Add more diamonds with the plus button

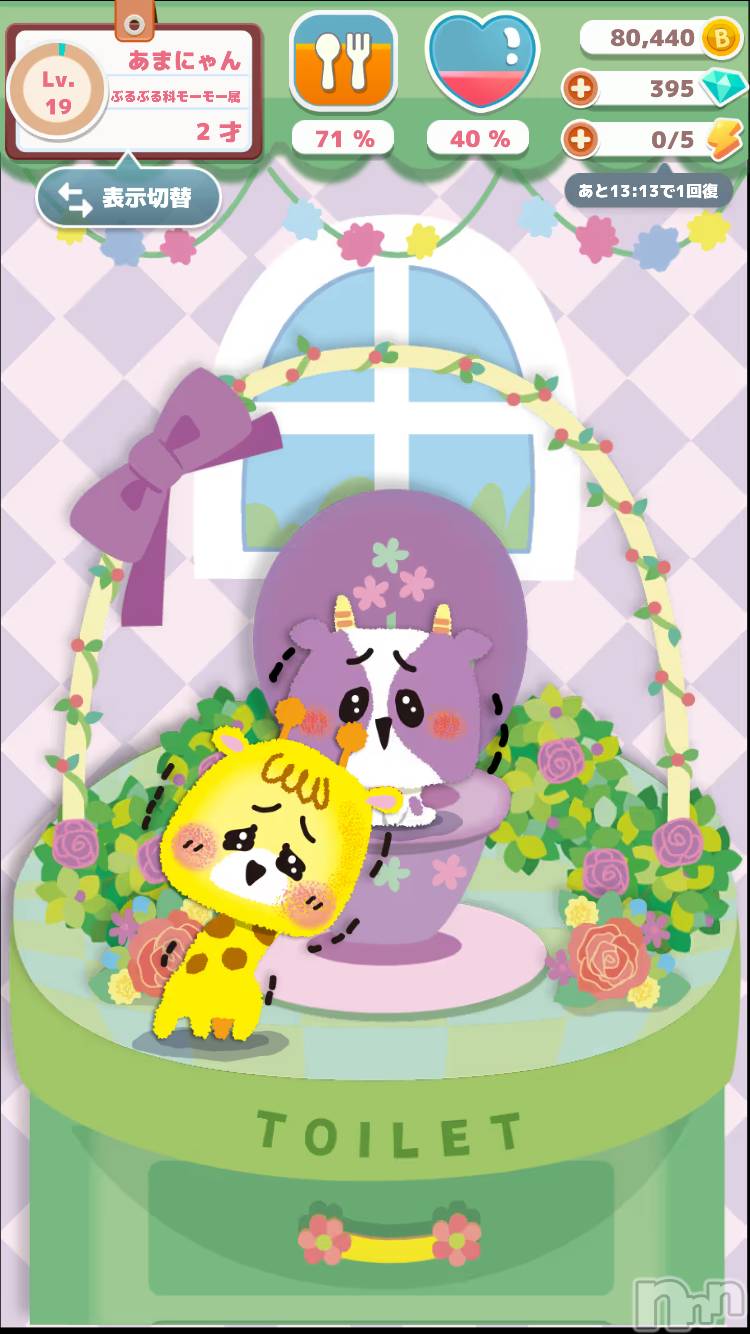580,89
